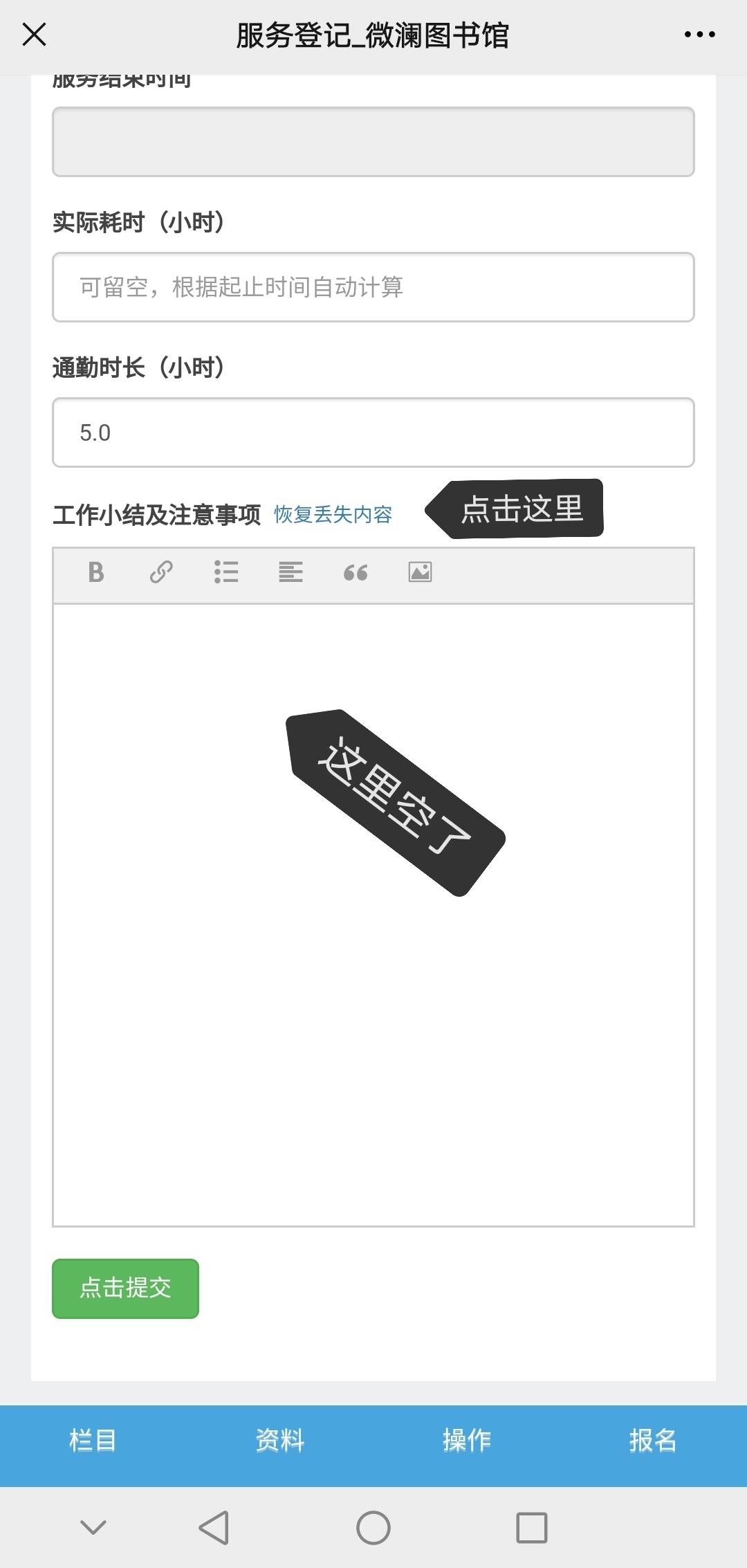Open the 操作 menu
Viewport: 747px width, 1568px height.
pos(466,1440)
